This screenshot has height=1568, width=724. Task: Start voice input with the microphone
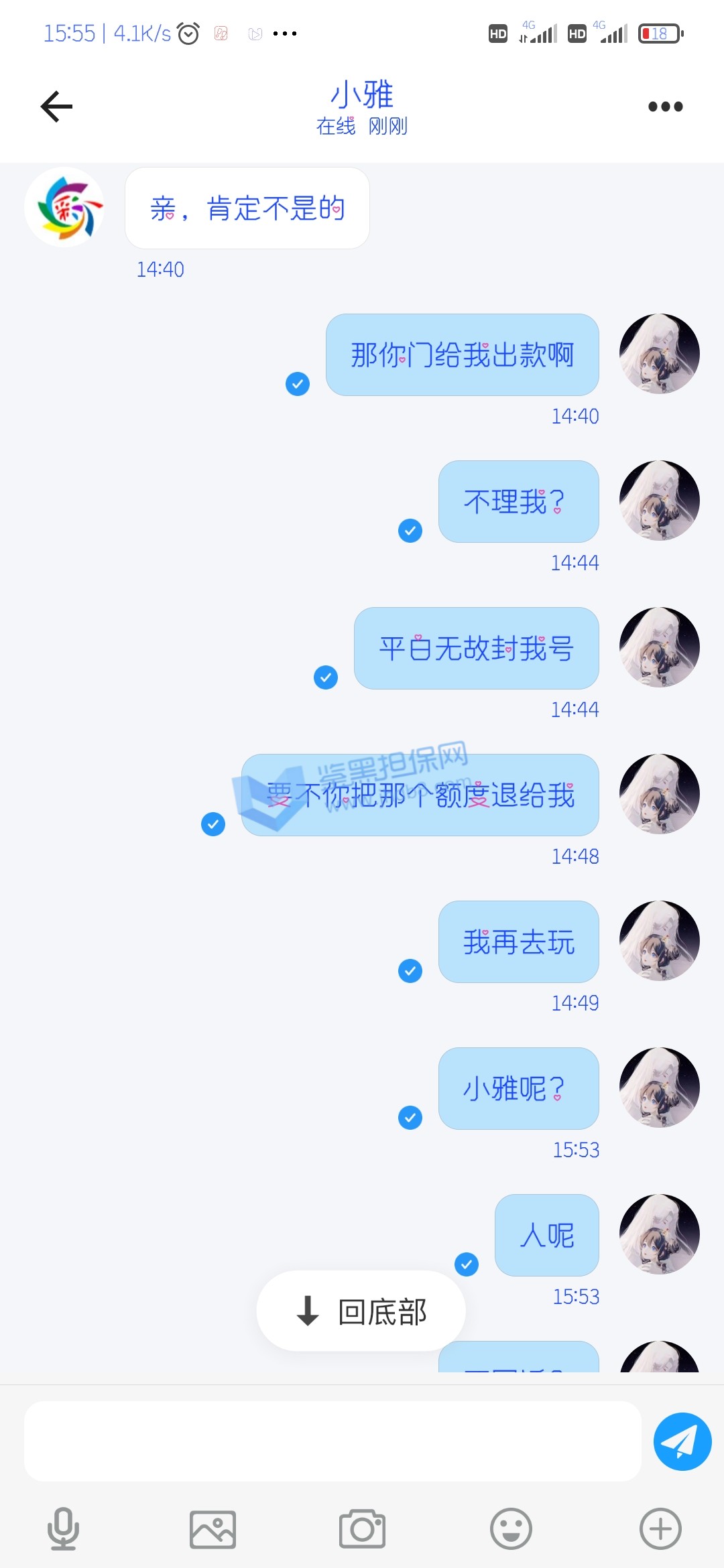[63, 1529]
